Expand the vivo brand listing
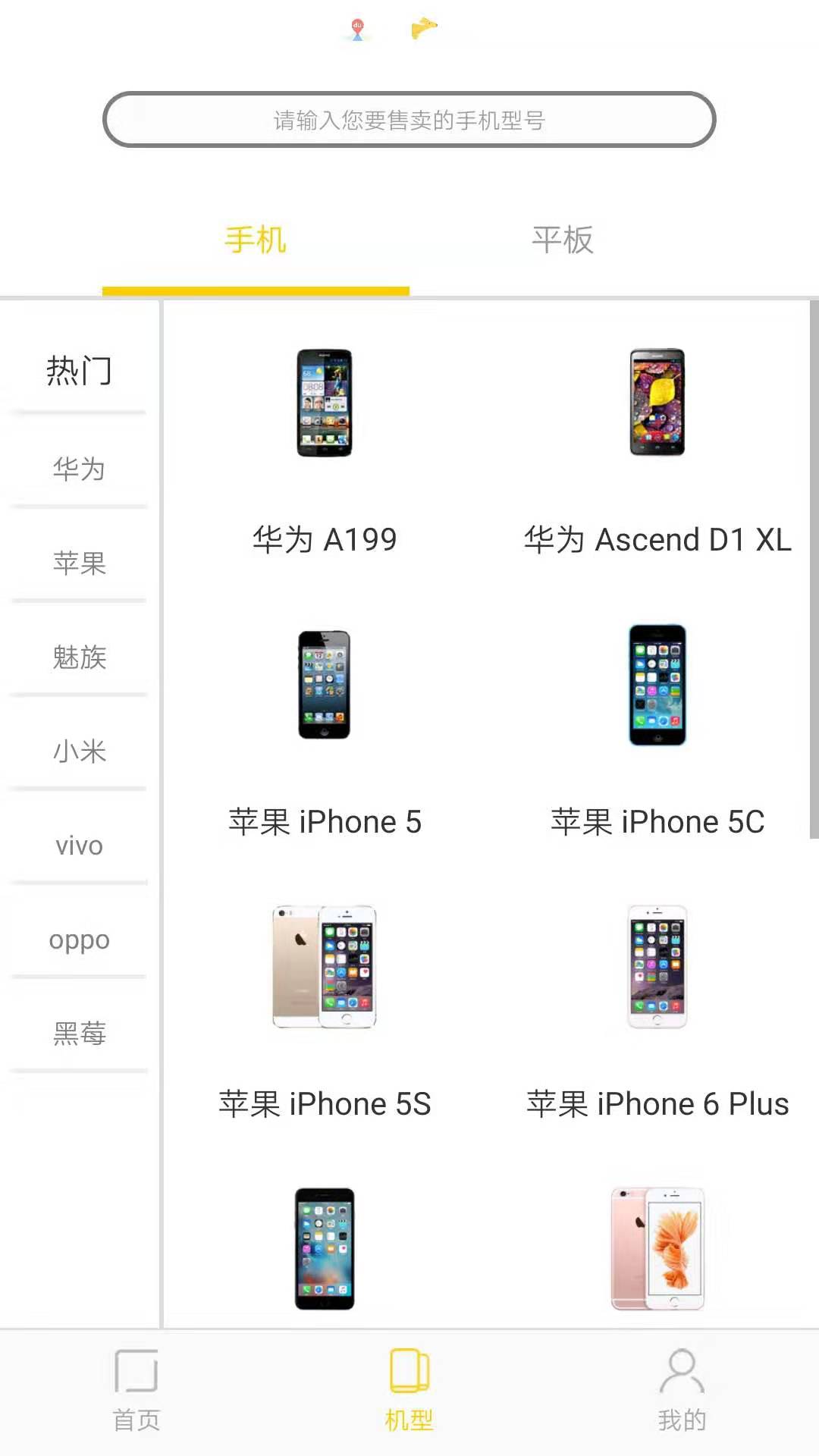Viewport: 819px width, 1456px height. coord(77,845)
